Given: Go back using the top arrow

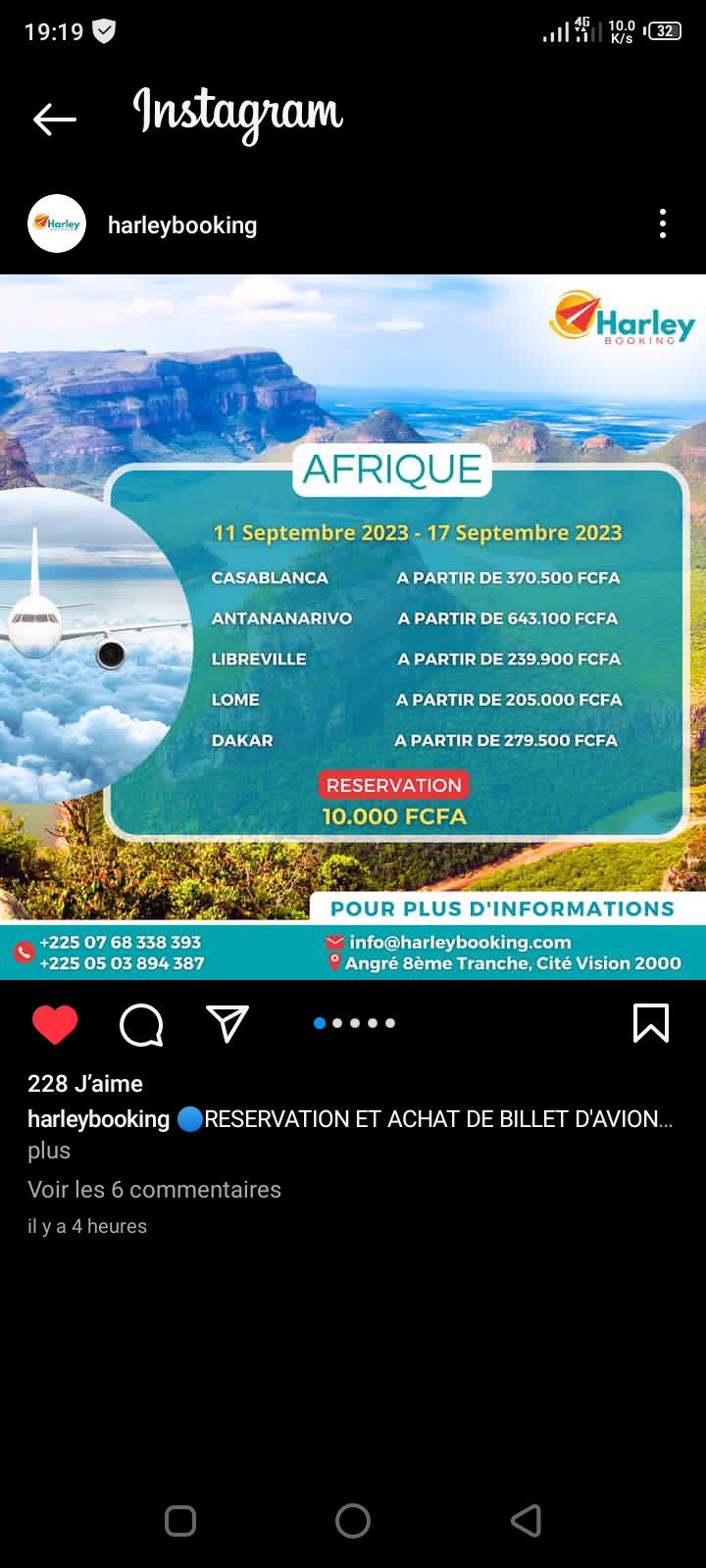Looking at the screenshot, I should [x=55, y=120].
